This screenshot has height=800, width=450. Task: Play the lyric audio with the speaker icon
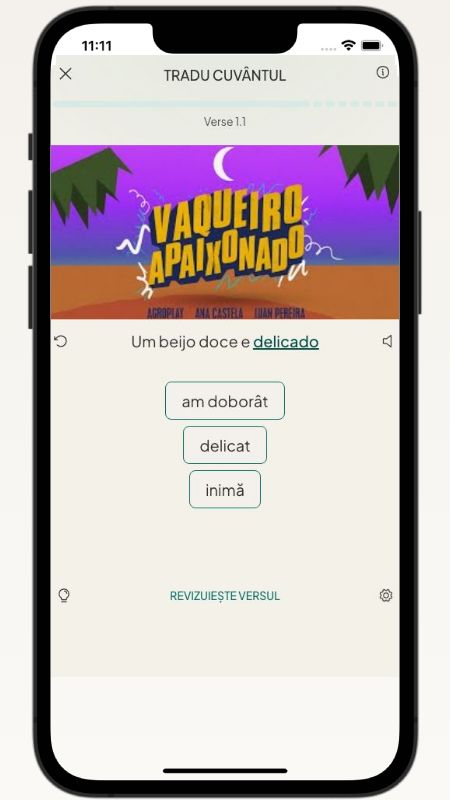coord(388,341)
